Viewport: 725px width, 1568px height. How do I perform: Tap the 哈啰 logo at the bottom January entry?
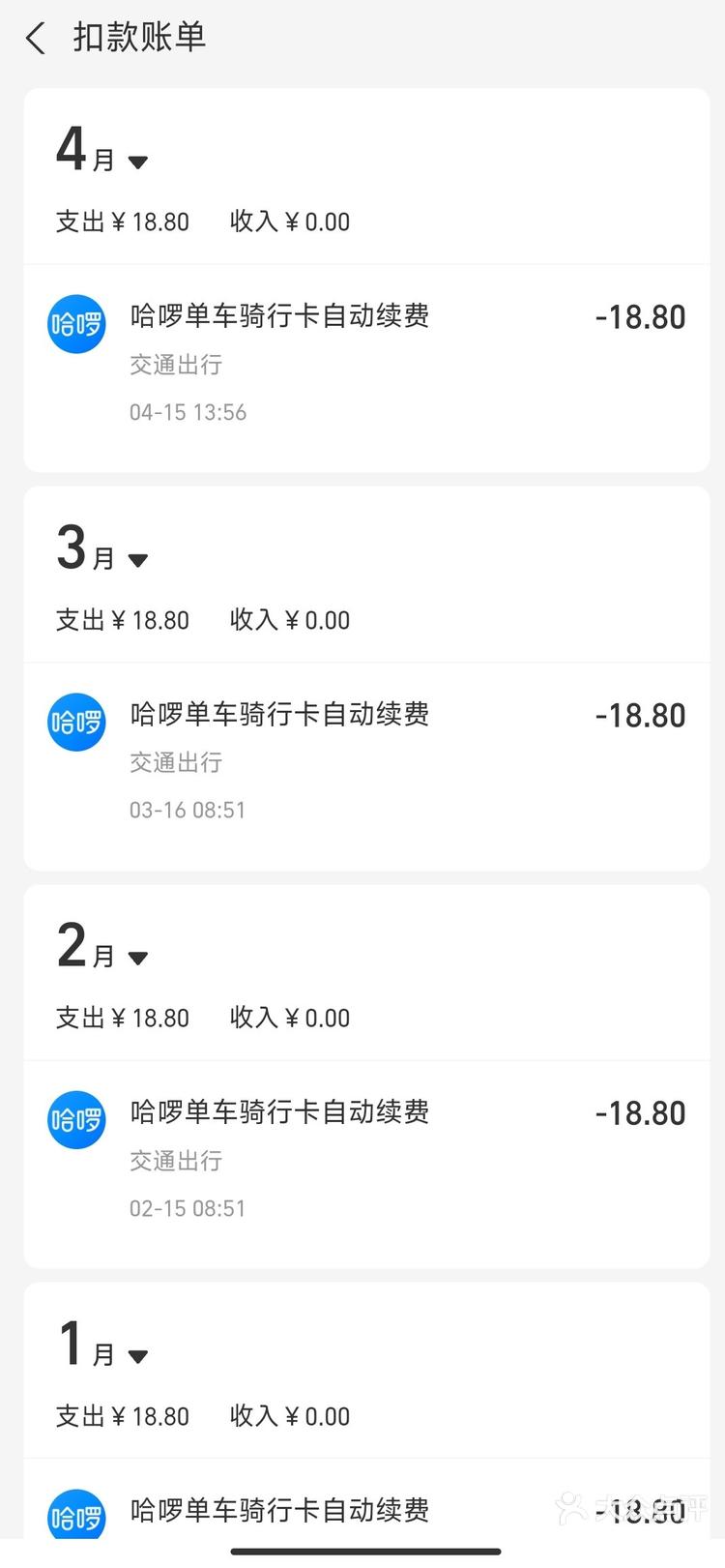pos(76,1514)
